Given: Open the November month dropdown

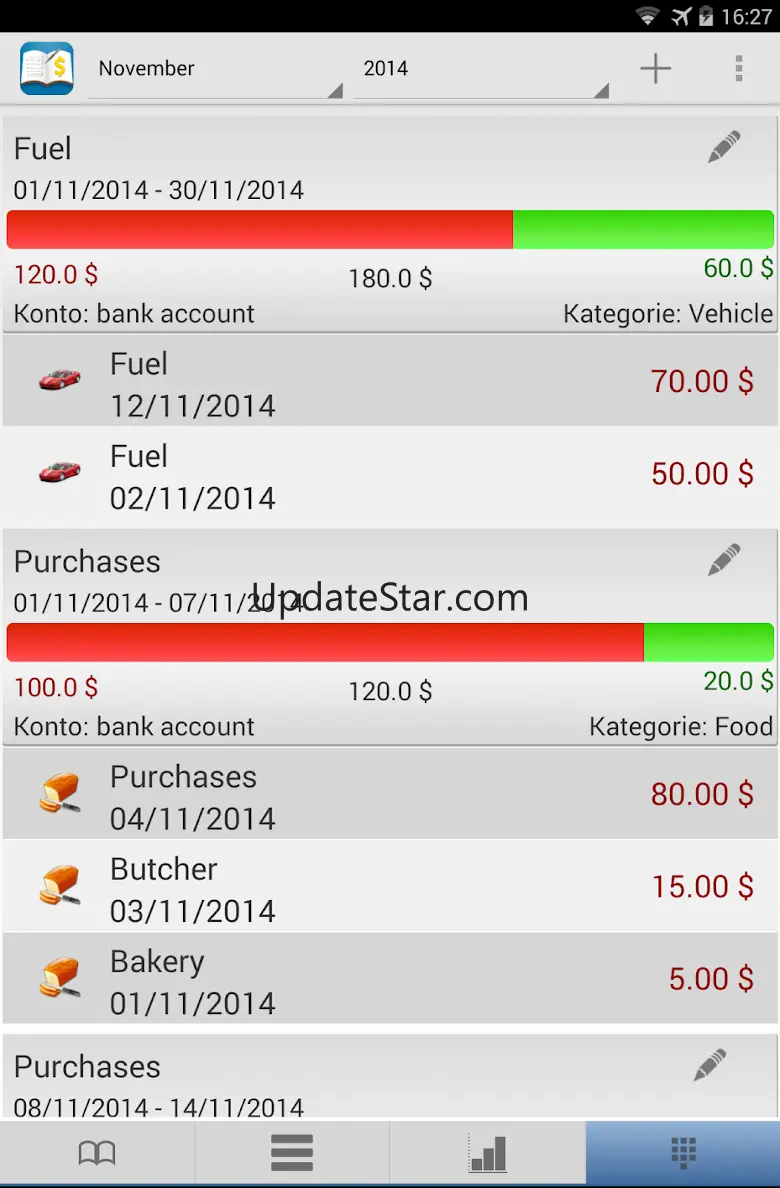Looking at the screenshot, I should click(215, 69).
